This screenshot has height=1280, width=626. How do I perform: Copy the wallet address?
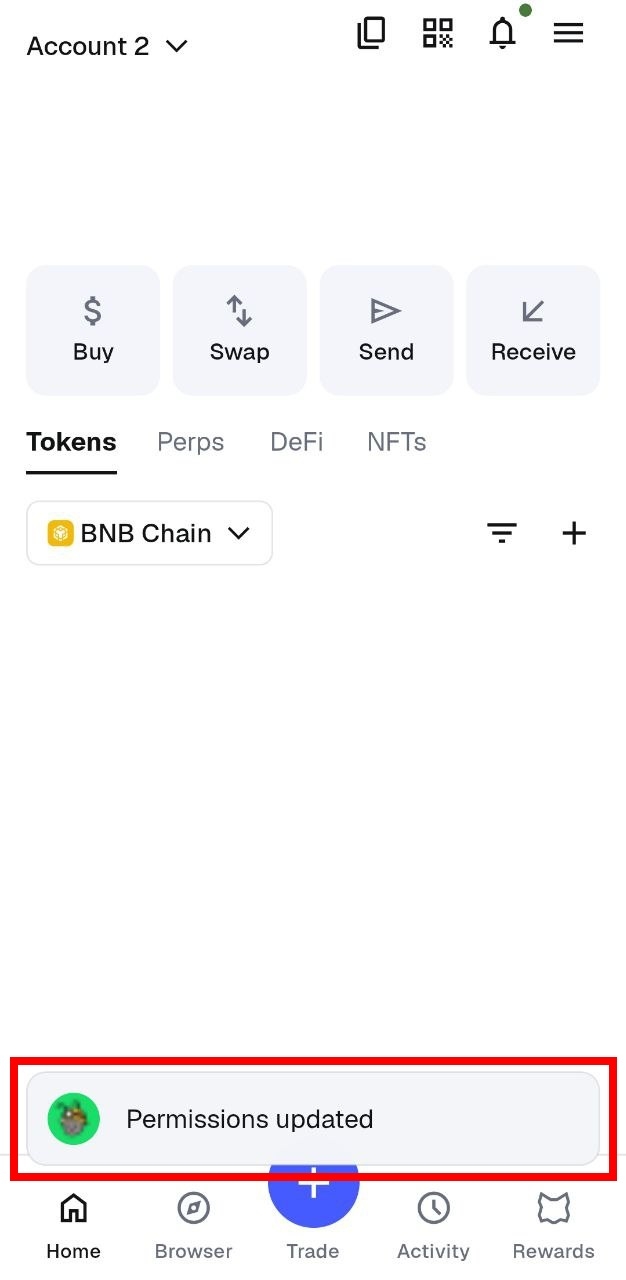[x=371, y=33]
